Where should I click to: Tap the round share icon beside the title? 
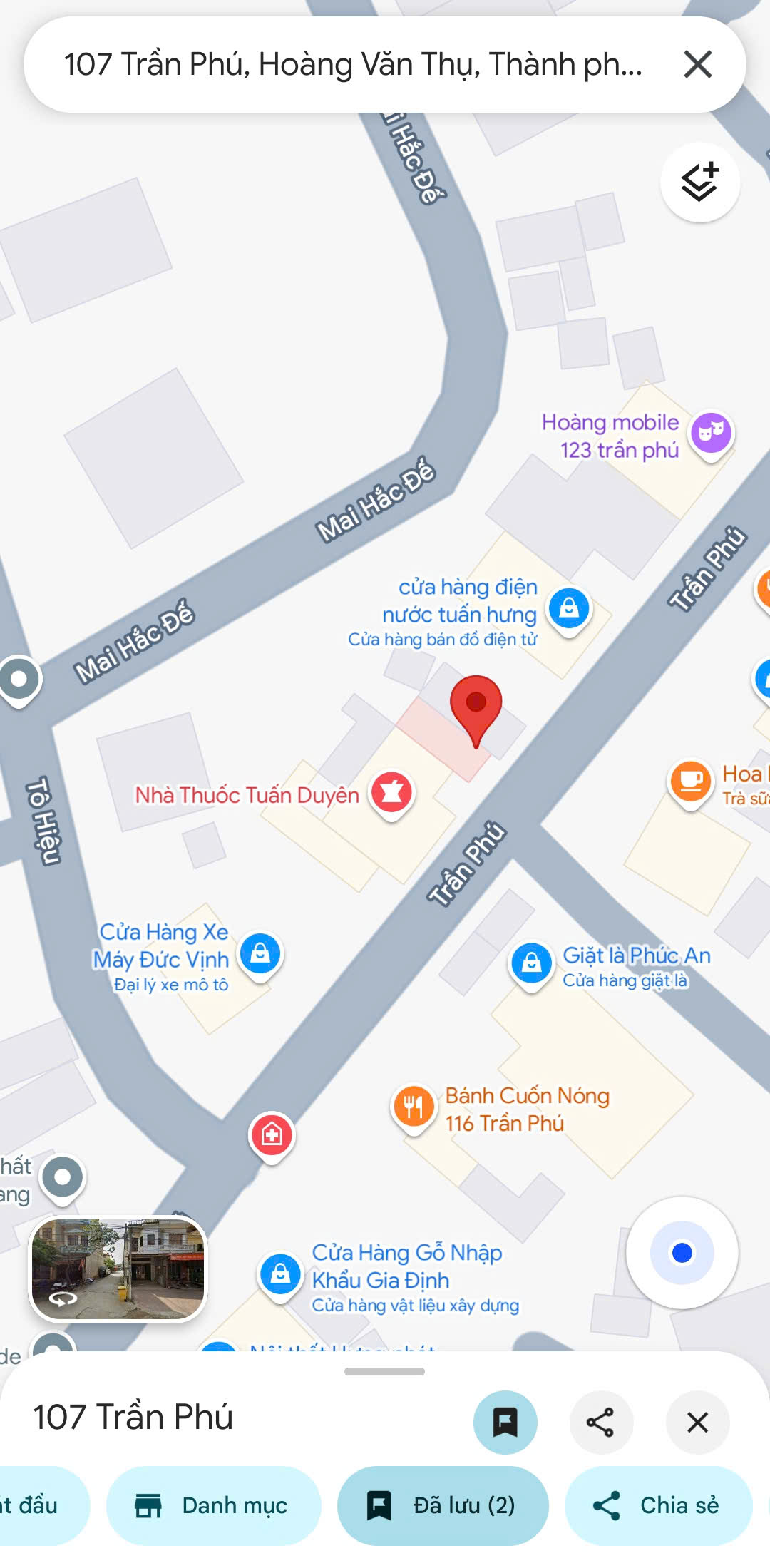(x=600, y=1423)
